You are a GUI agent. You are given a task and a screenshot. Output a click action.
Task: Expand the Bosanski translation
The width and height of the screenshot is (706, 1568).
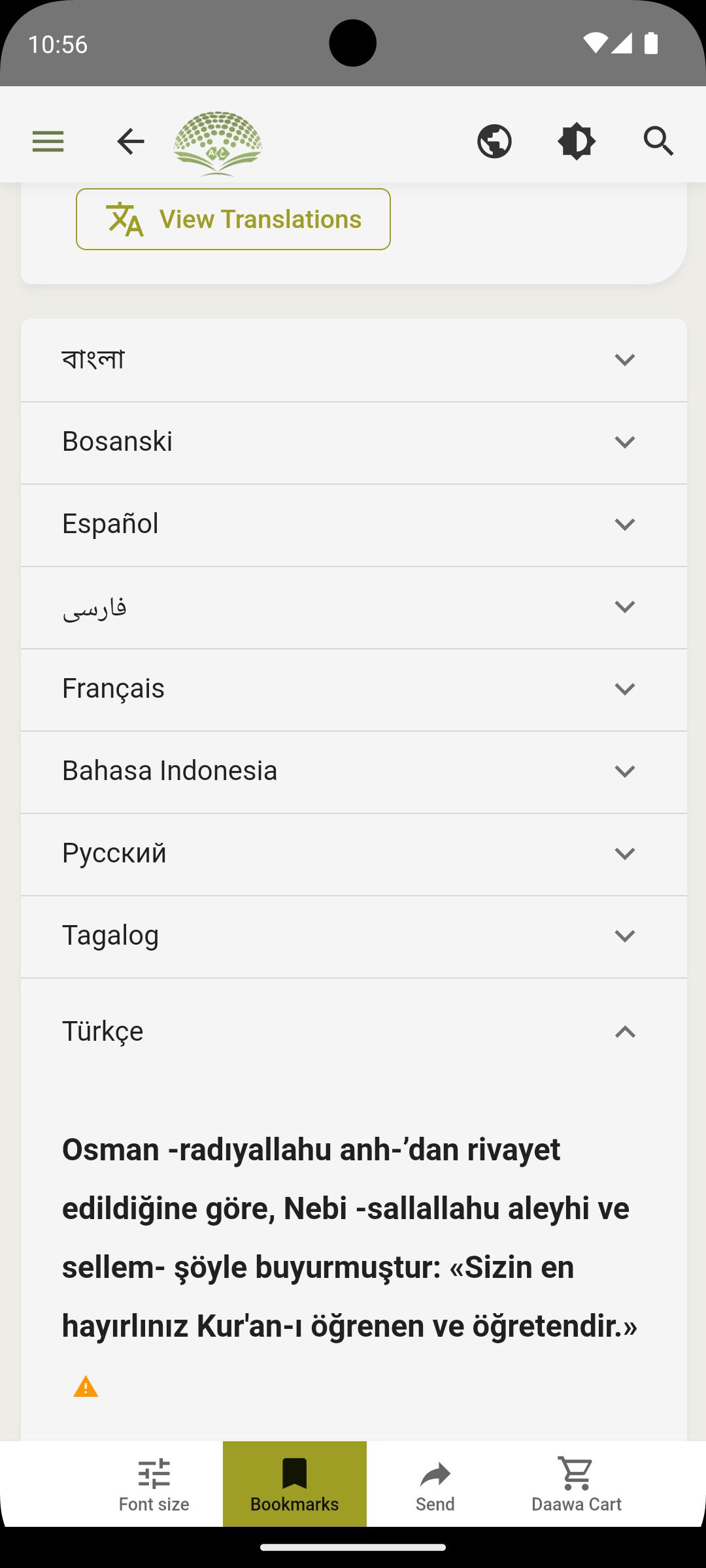[354, 443]
